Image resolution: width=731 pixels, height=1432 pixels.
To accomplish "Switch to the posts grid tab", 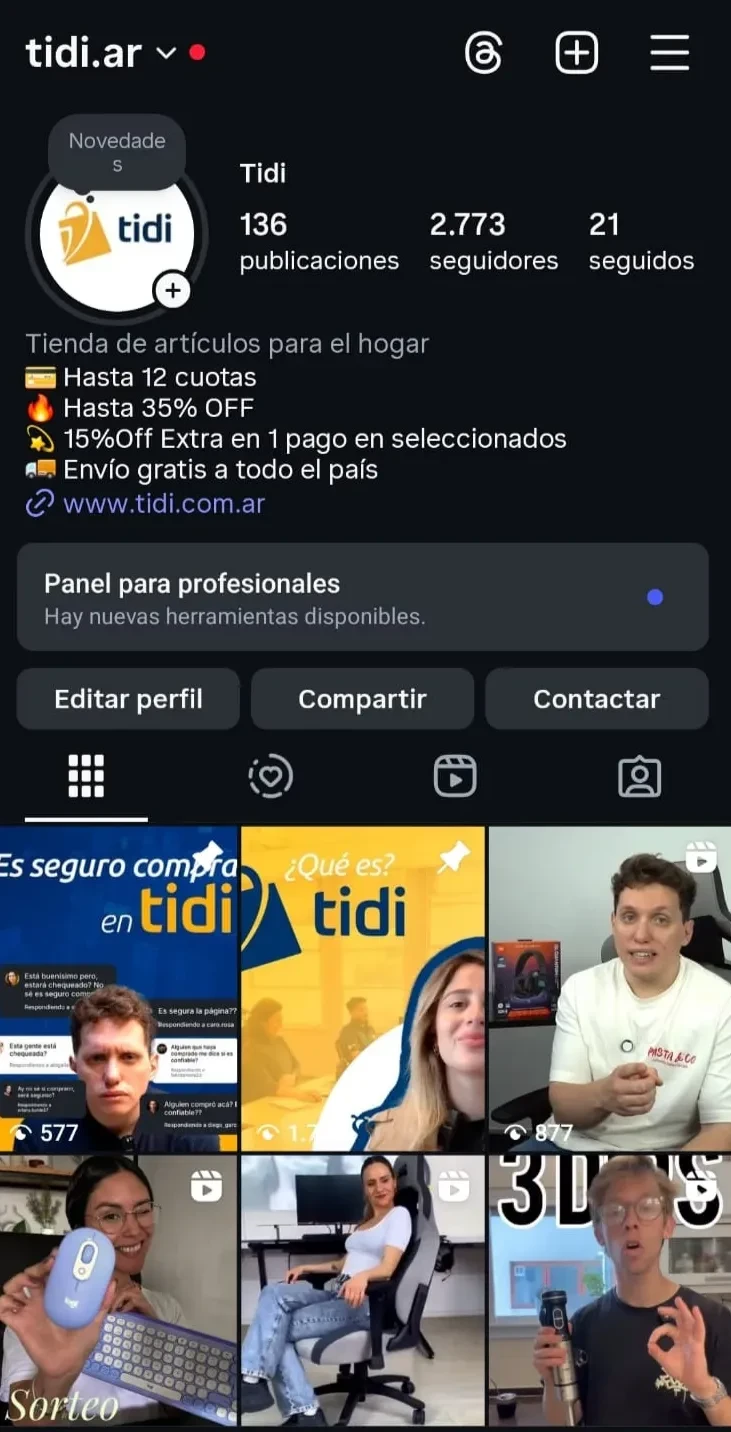I will click(86, 776).
